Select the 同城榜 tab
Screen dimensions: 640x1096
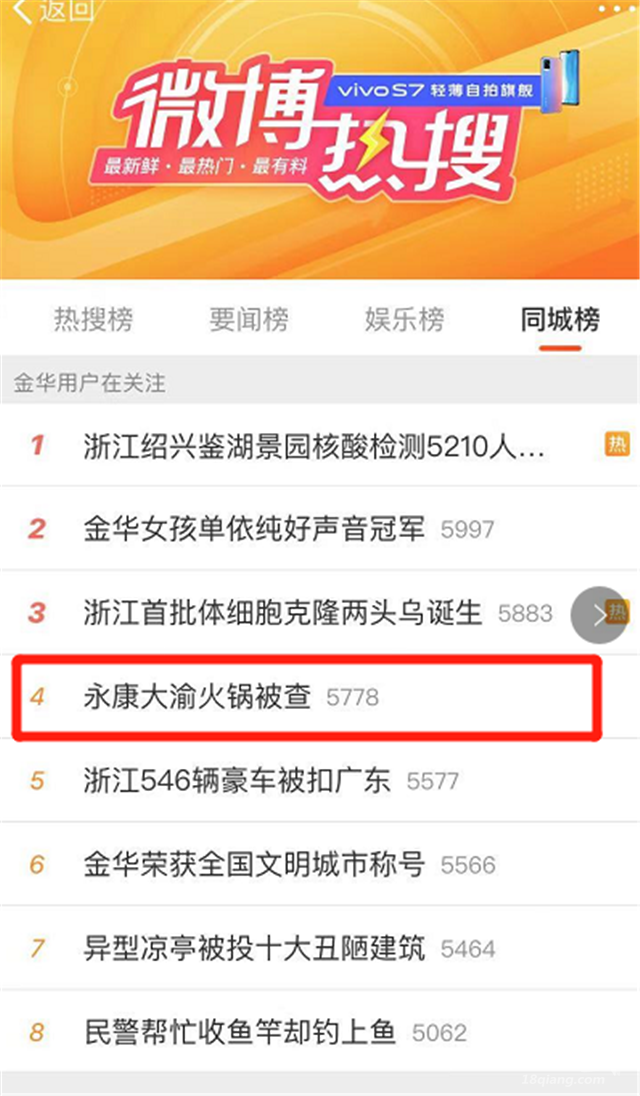click(x=560, y=320)
